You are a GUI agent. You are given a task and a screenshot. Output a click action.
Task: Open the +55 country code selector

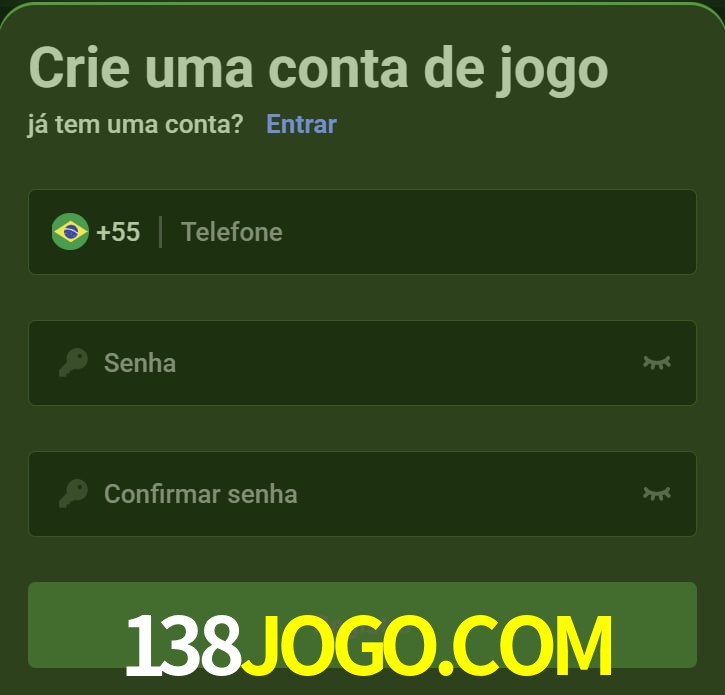pyautogui.click(x=97, y=232)
